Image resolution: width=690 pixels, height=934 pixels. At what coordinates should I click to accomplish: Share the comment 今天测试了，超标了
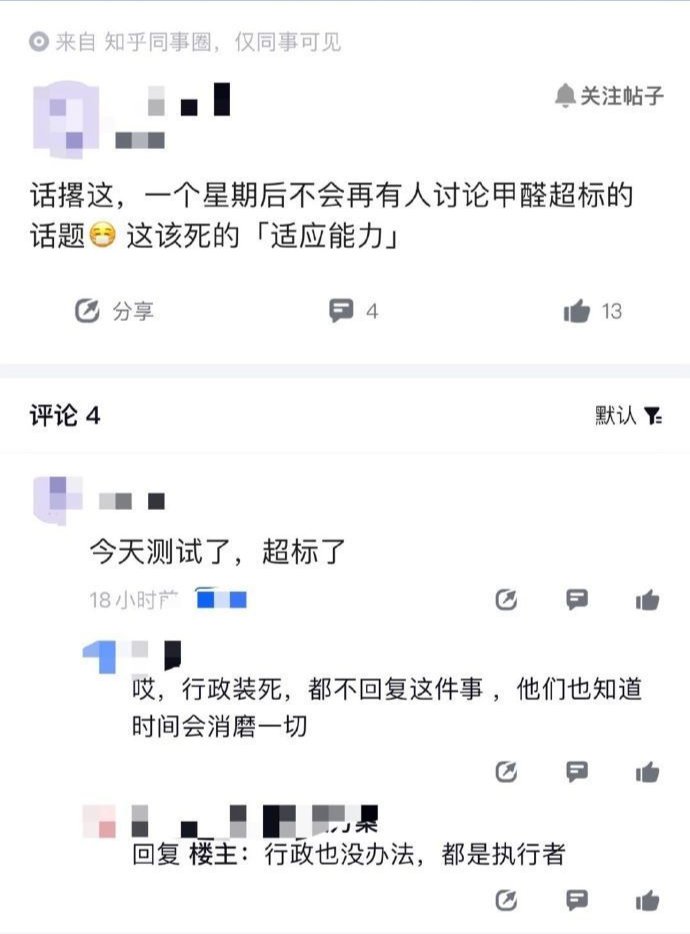click(507, 600)
